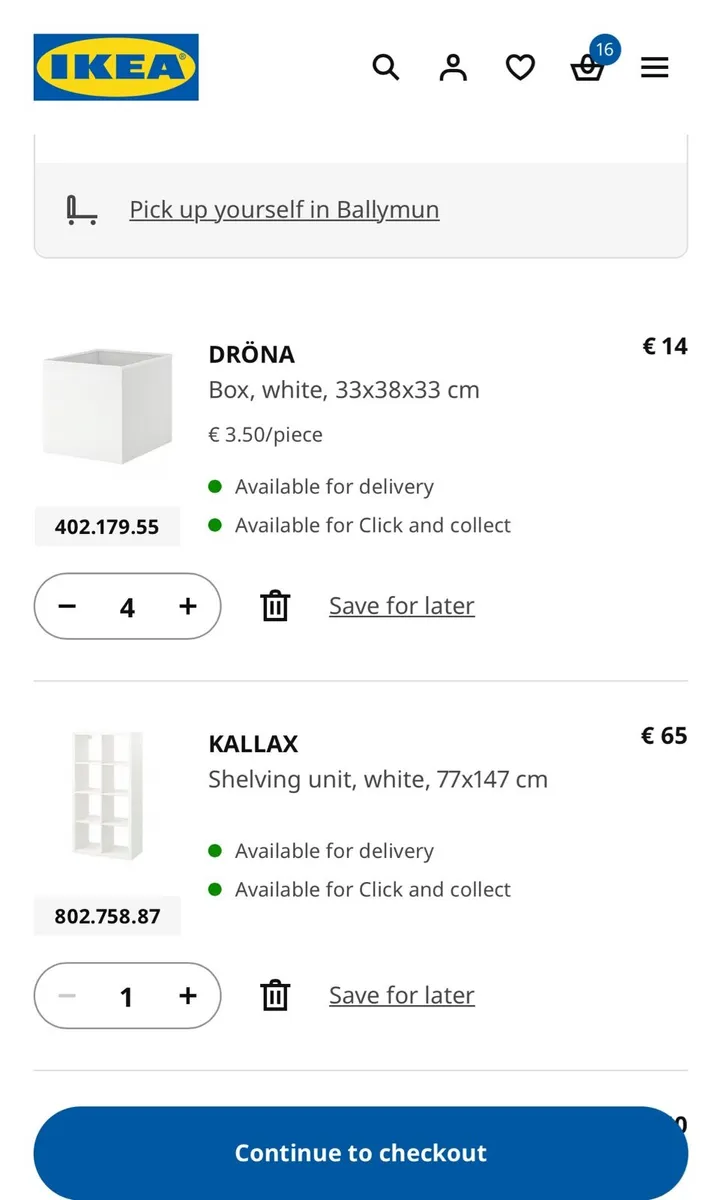Image resolution: width=722 pixels, height=1200 pixels.
Task: Increase DRÖNA quantity with plus button
Action: pos(187,607)
